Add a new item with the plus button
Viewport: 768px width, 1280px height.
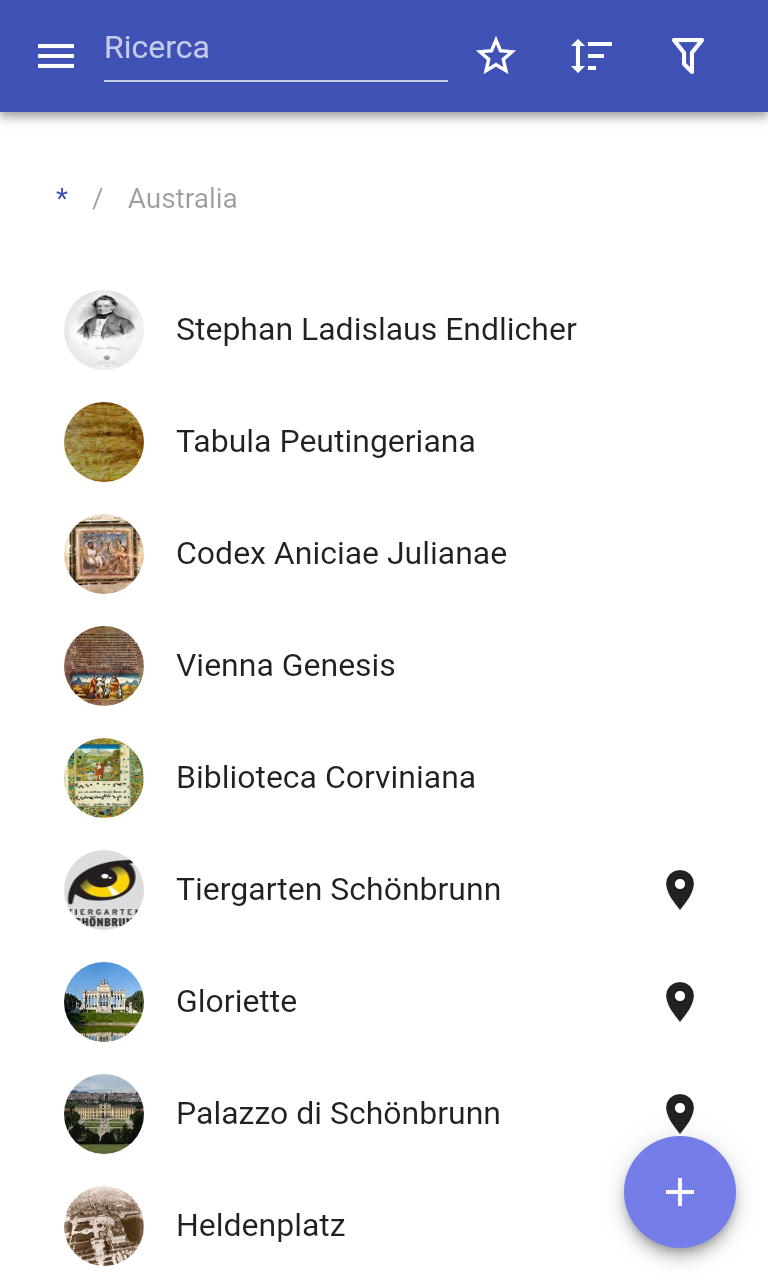680,1192
